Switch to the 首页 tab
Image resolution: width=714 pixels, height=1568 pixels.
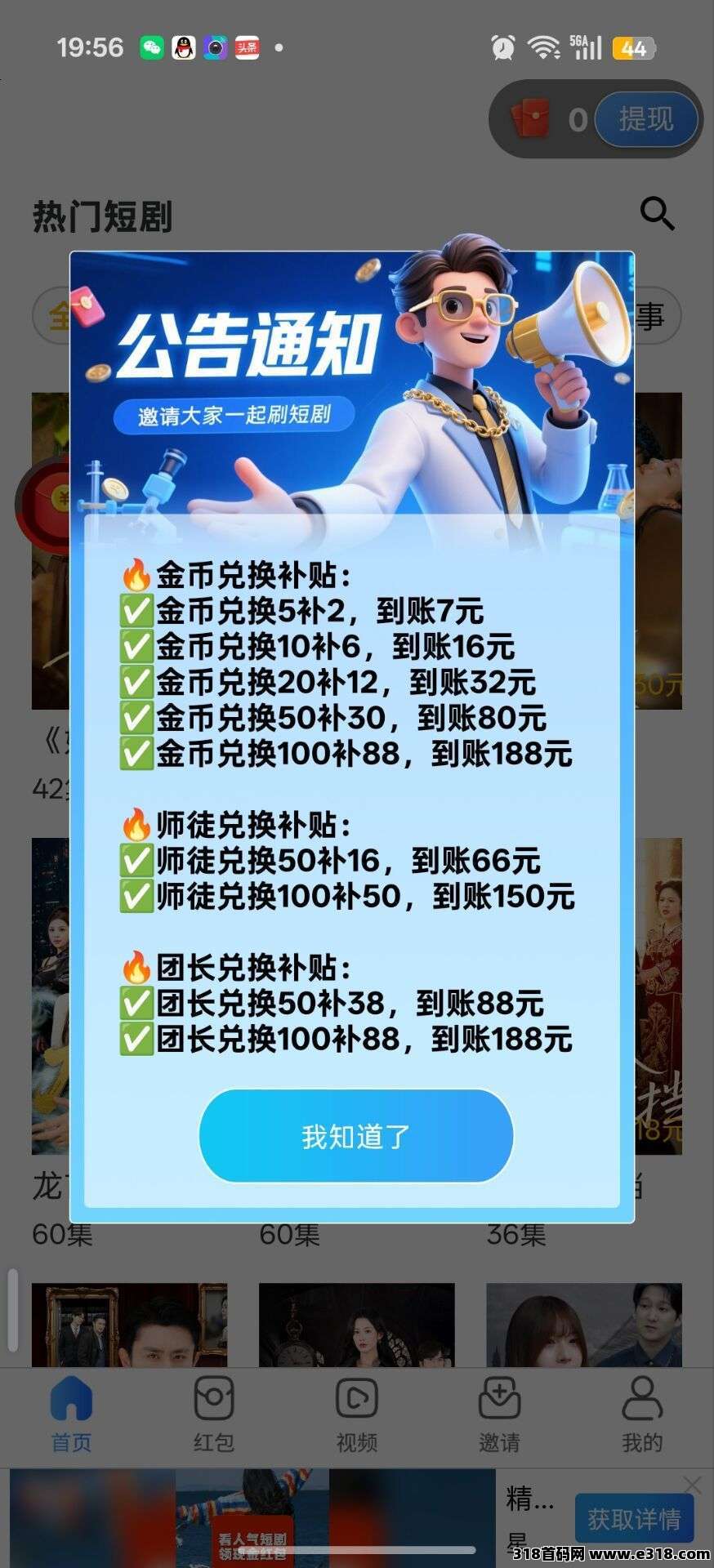71,1414
